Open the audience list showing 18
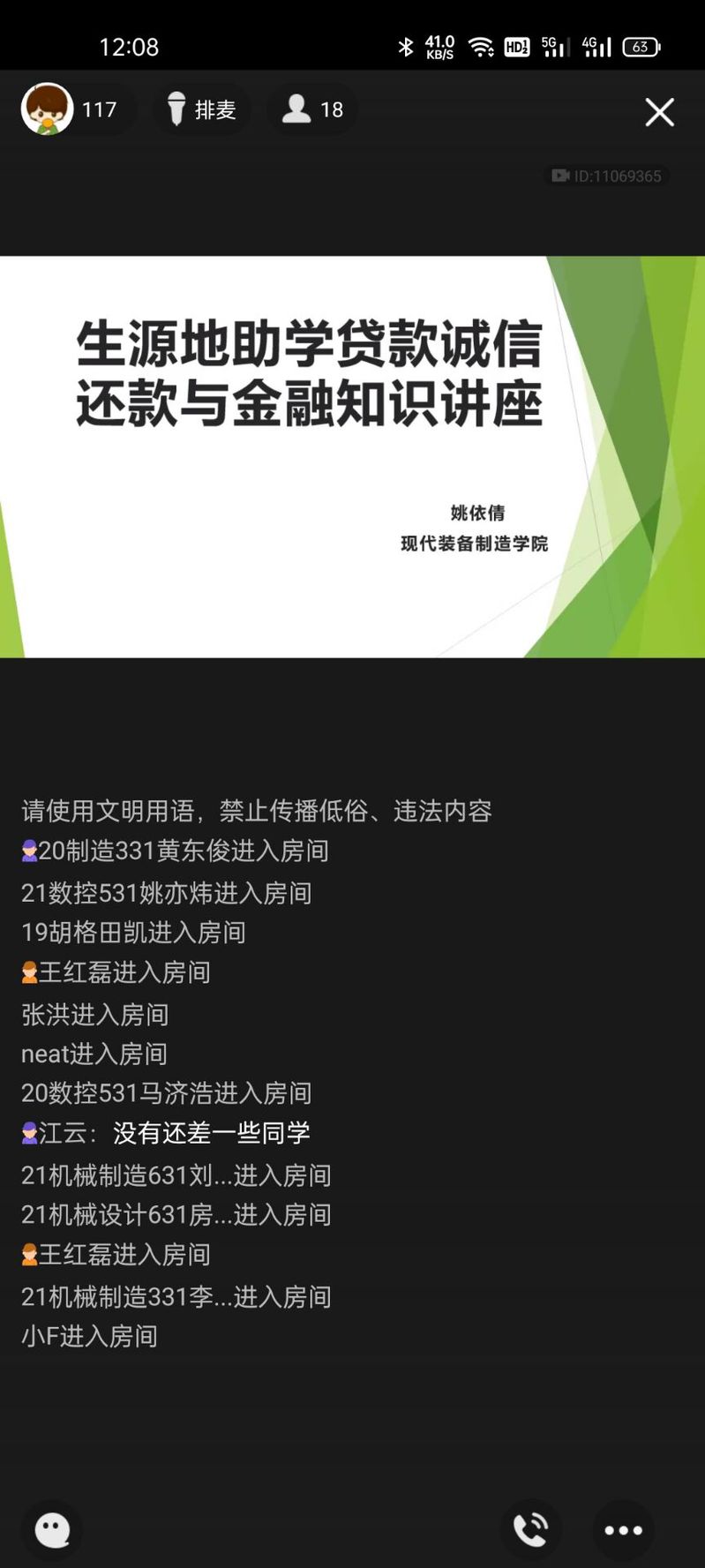Image resolution: width=705 pixels, height=1568 pixels. click(312, 109)
